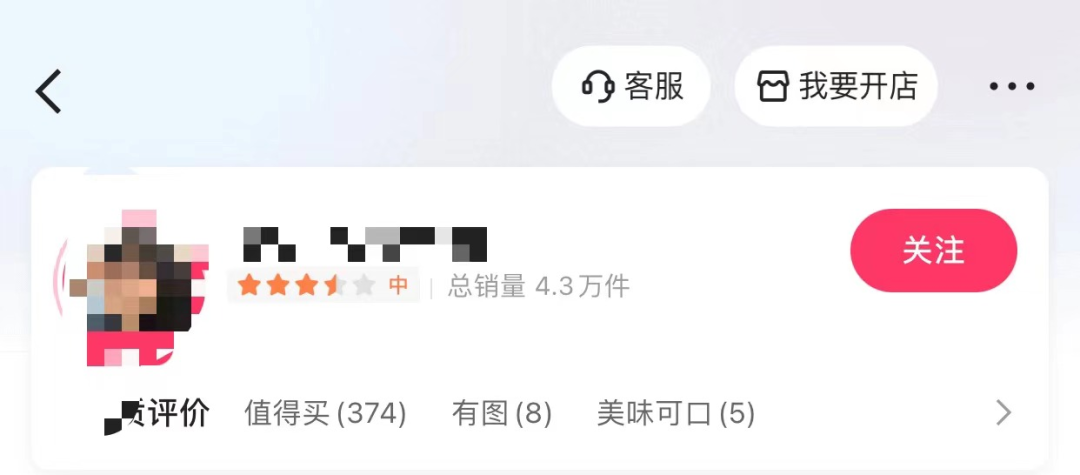1080x475 pixels.
Task: Follow the shop with 关注
Action: 933,251
